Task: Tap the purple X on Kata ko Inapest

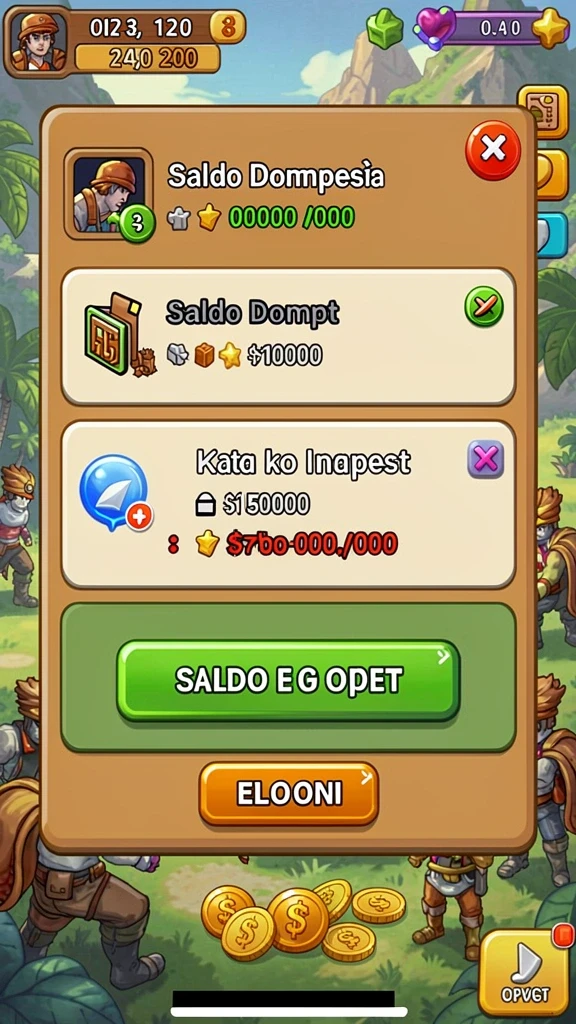Action: (485, 459)
